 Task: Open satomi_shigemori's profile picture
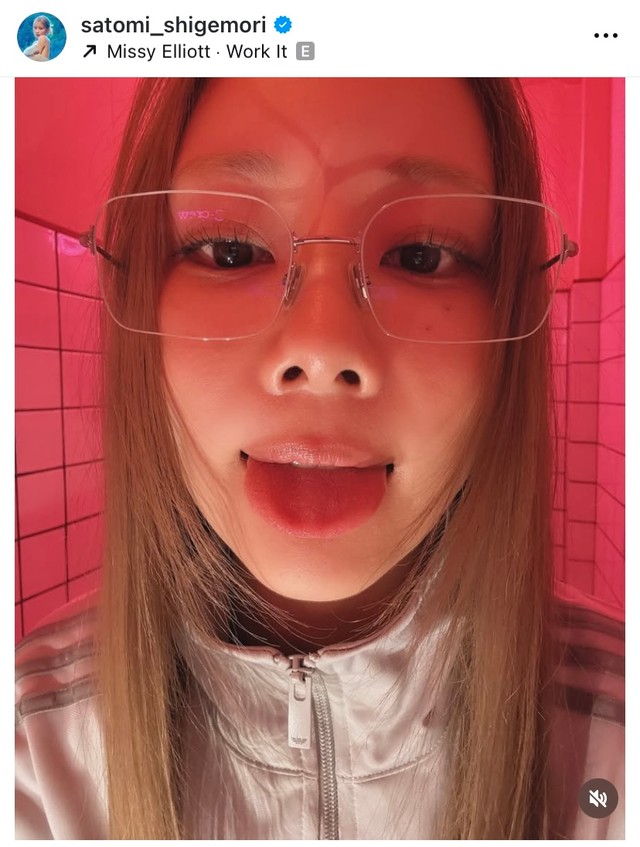41,37
